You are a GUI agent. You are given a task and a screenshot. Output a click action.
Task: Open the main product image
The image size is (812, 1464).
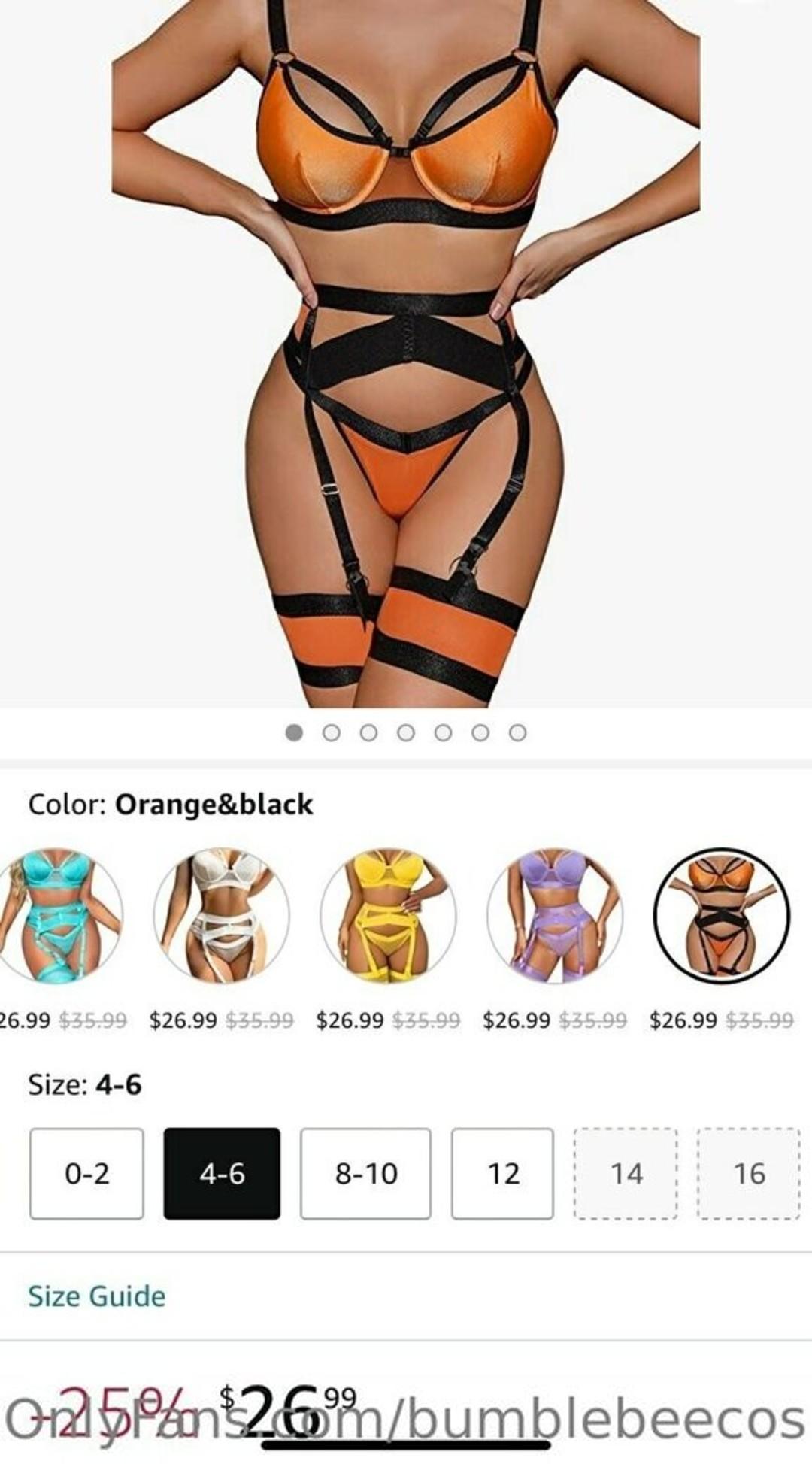406,353
